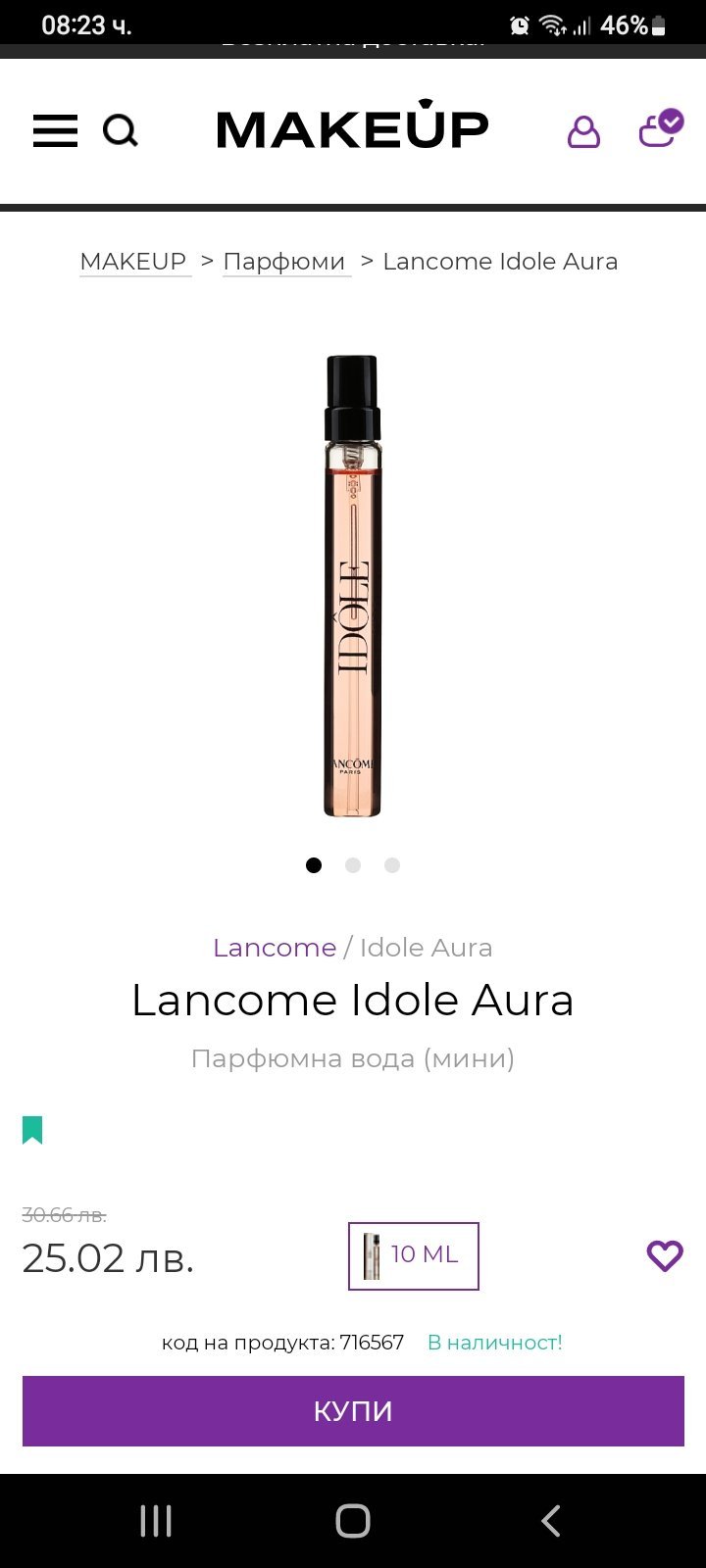Tap the КУПИ buy button
The width and height of the screenshot is (706, 1568).
tap(353, 1411)
